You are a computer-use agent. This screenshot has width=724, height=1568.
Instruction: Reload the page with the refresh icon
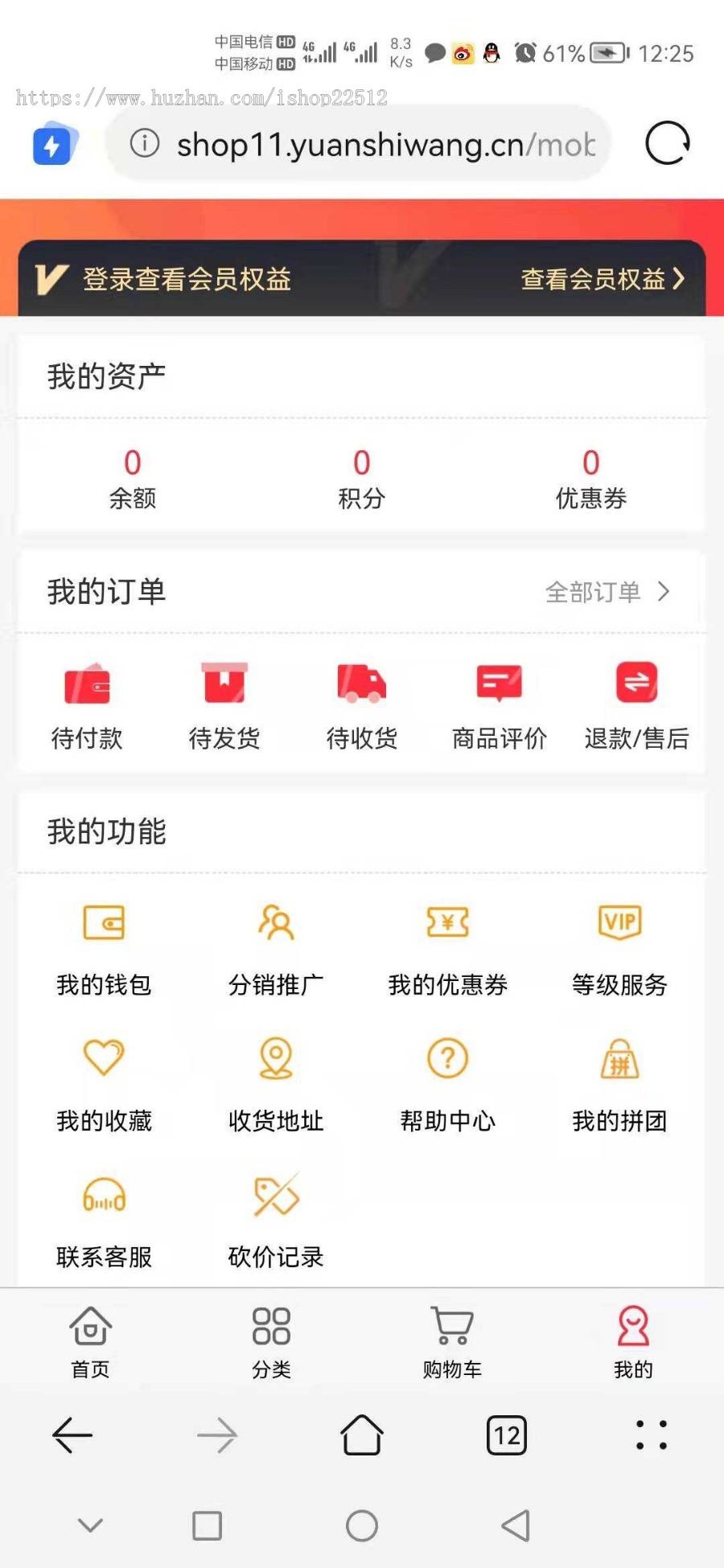(x=667, y=144)
